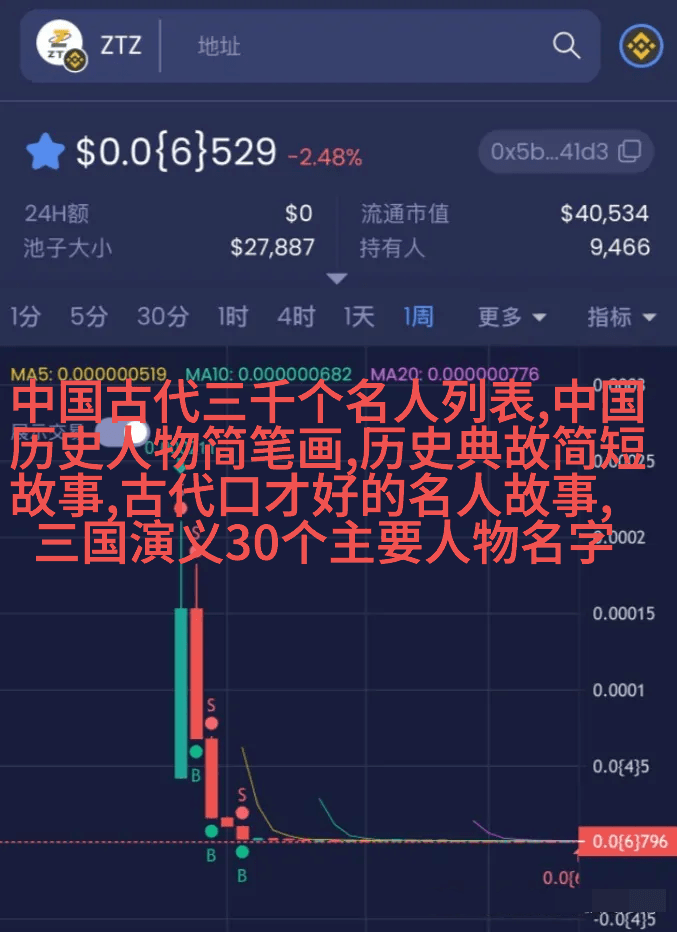Select the 4时 timeframe
This screenshot has height=932, width=677.
pos(296,317)
